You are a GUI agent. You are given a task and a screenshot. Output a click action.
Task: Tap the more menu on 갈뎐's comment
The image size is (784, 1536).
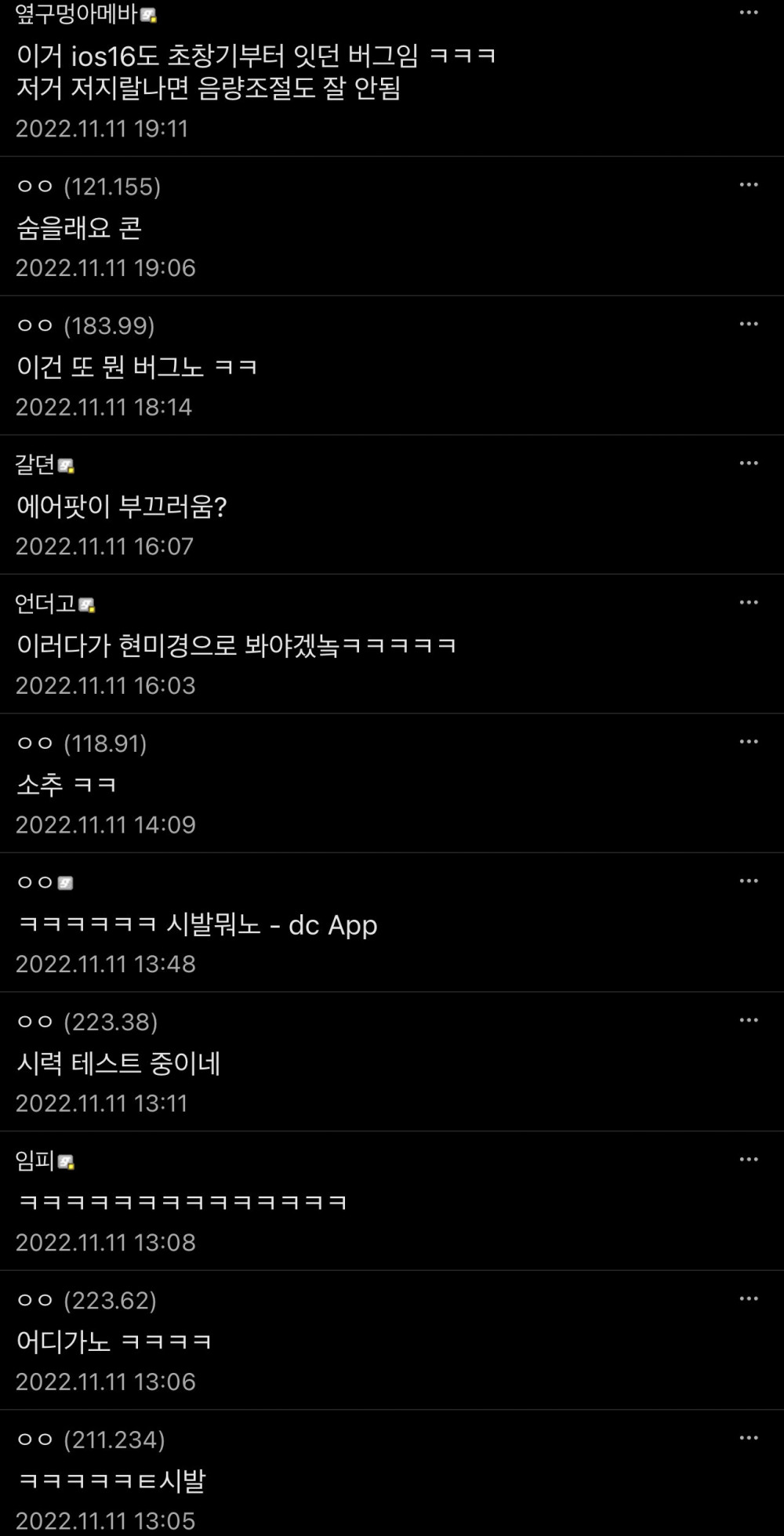(x=748, y=463)
